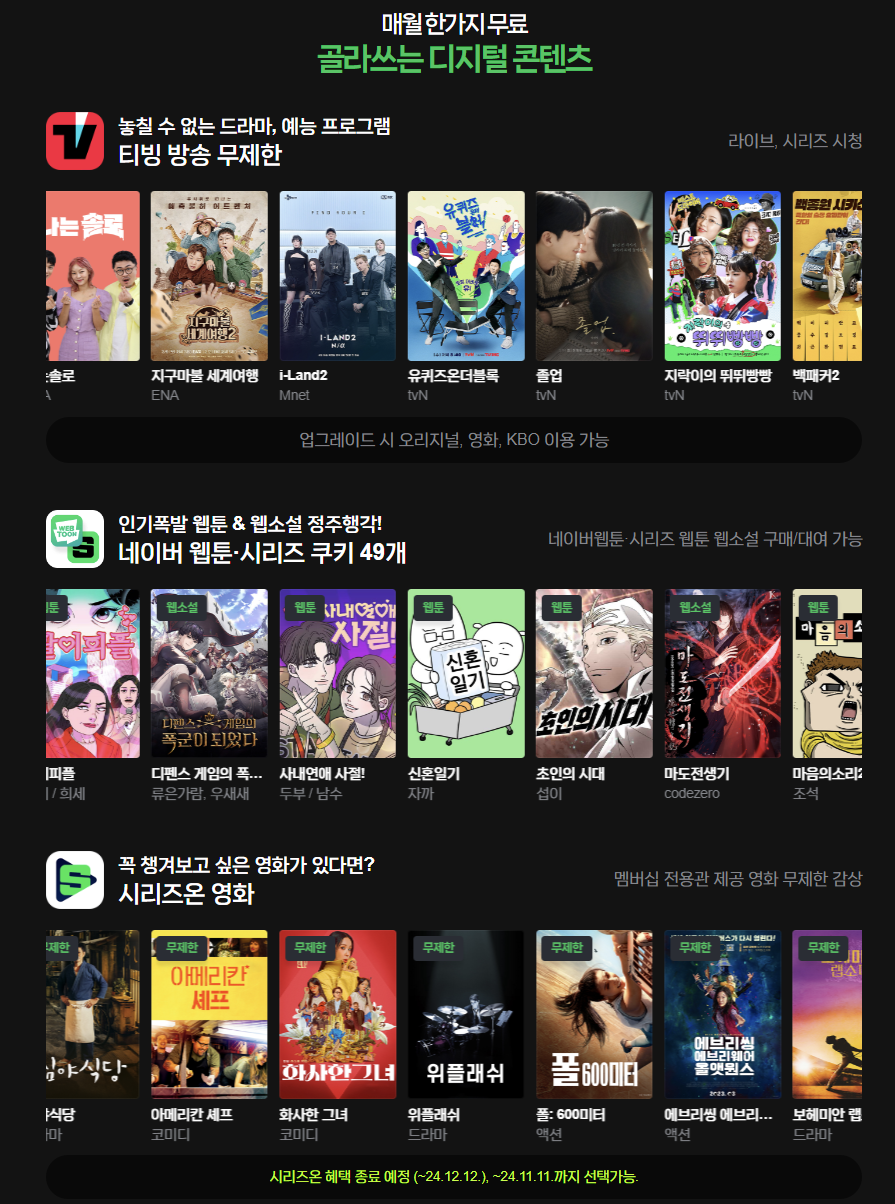
Task: Select the 화사한 그녀 movie
Action: (337, 1014)
